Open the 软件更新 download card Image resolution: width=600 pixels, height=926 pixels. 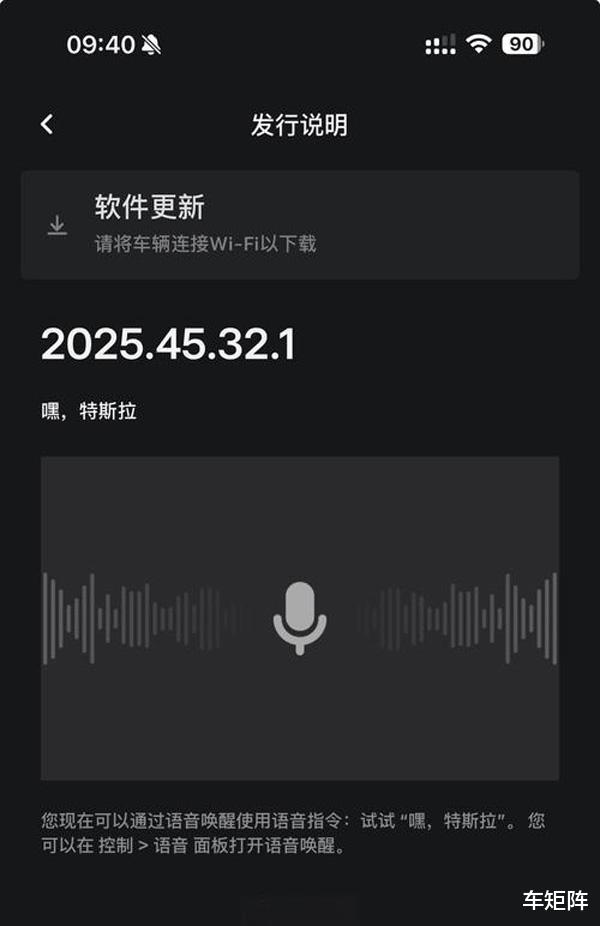pyautogui.click(x=300, y=224)
